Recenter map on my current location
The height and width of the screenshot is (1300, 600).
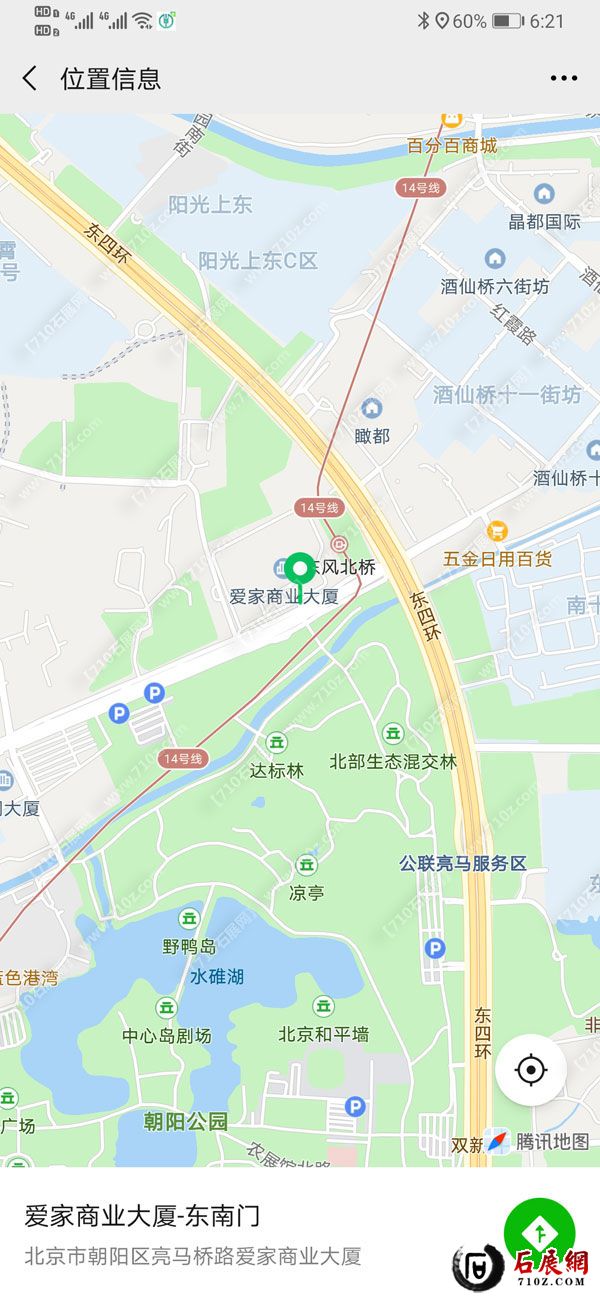pyautogui.click(x=531, y=1070)
